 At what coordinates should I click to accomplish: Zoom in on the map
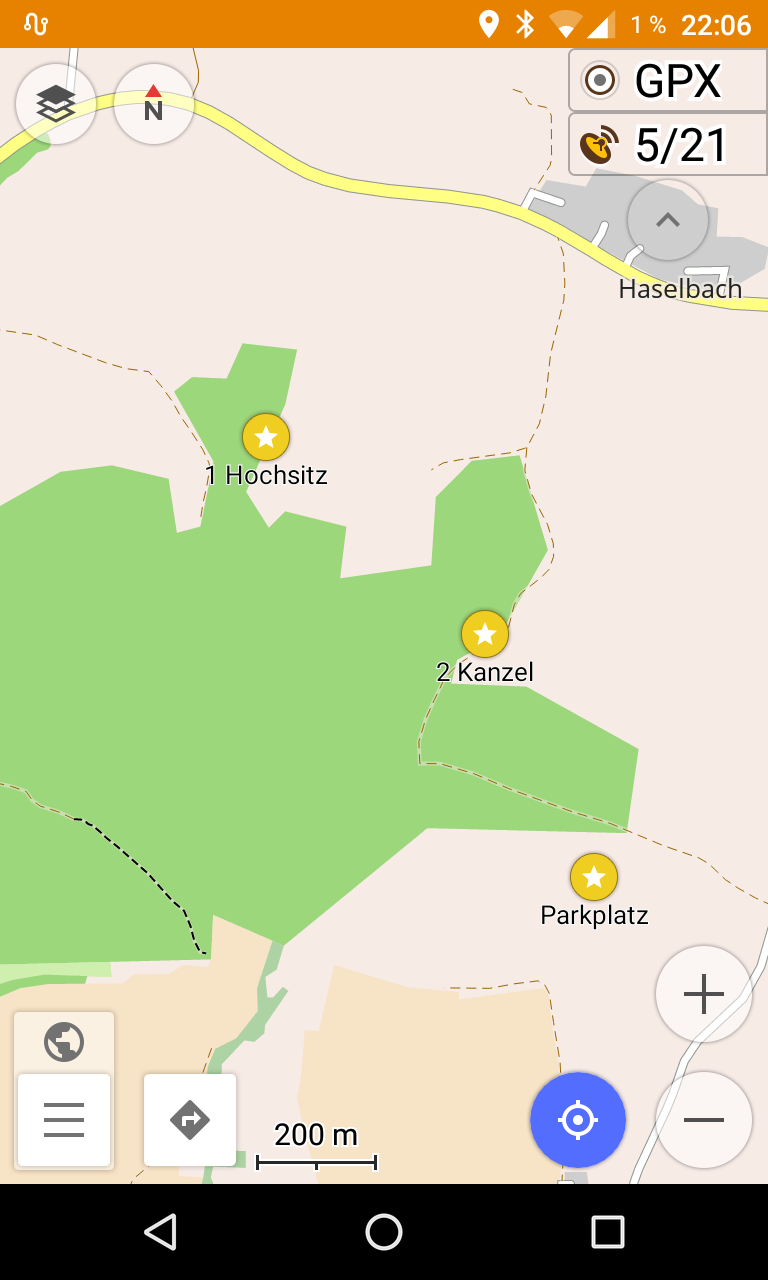pyautogui.click(x=704, y=994)
